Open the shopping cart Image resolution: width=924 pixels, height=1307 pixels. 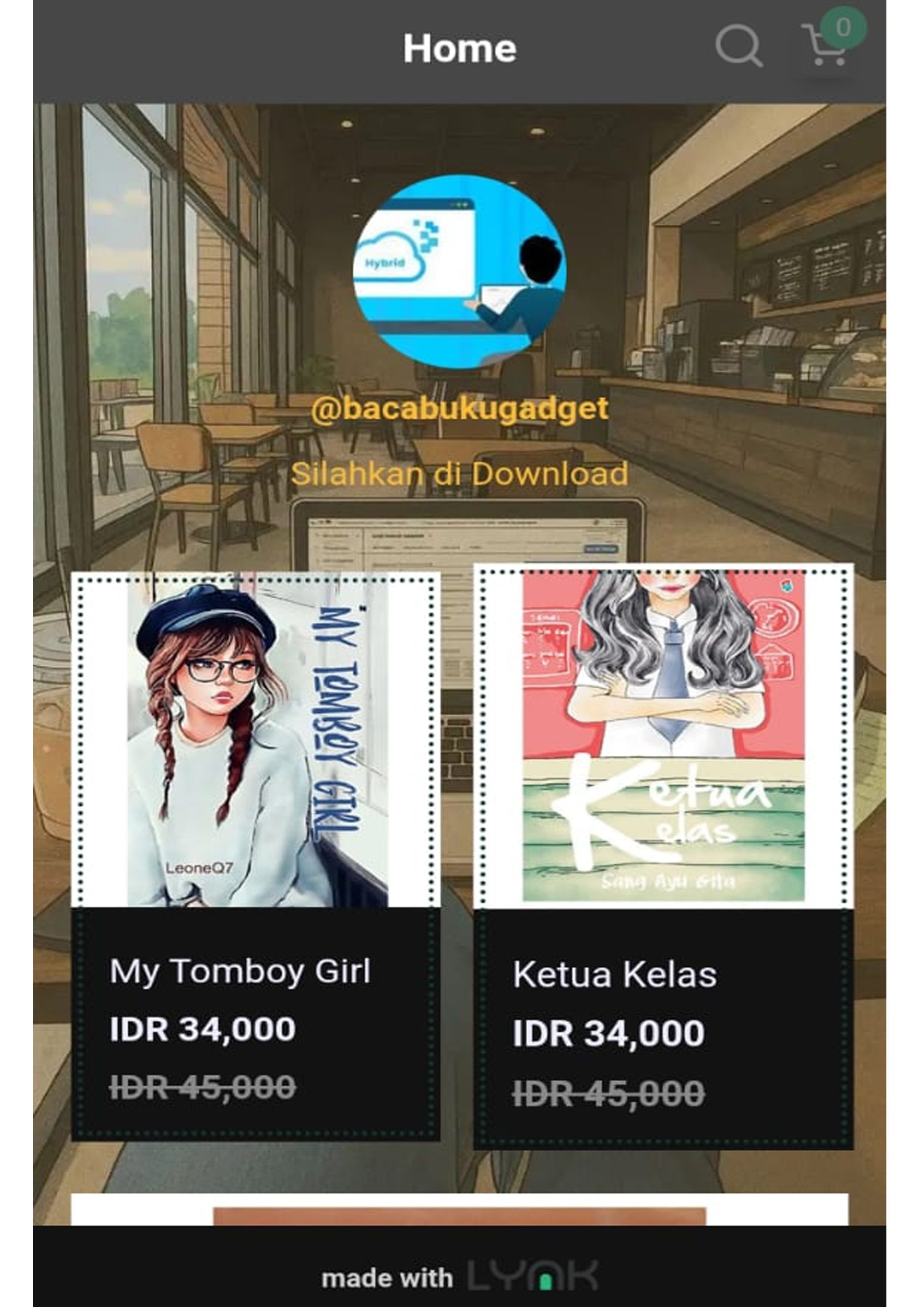tap(825, 46)
